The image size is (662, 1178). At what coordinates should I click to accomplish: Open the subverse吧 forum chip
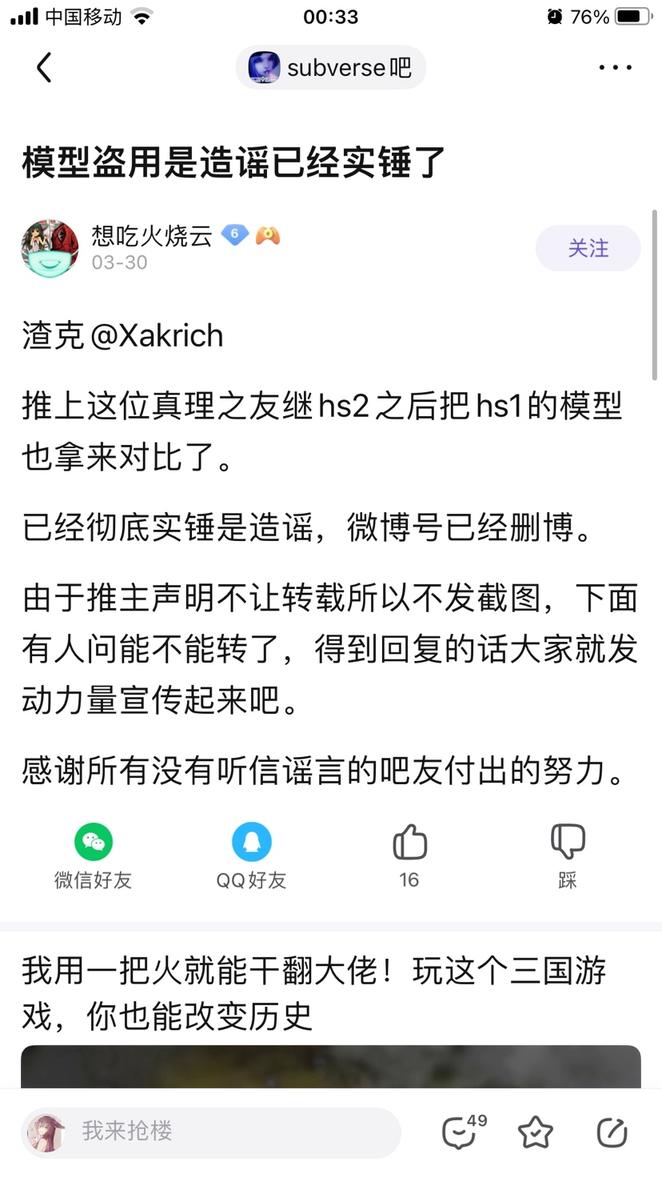click(331, 68)
